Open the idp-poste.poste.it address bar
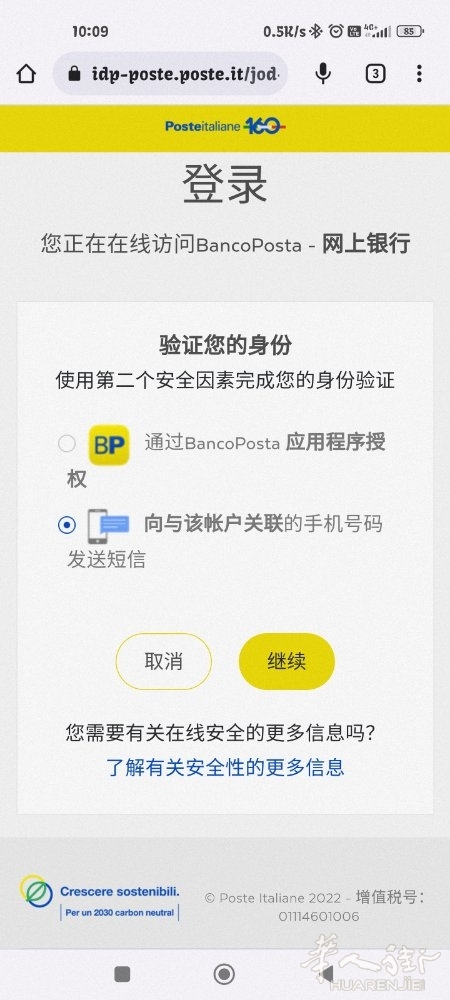 (170, 74)
